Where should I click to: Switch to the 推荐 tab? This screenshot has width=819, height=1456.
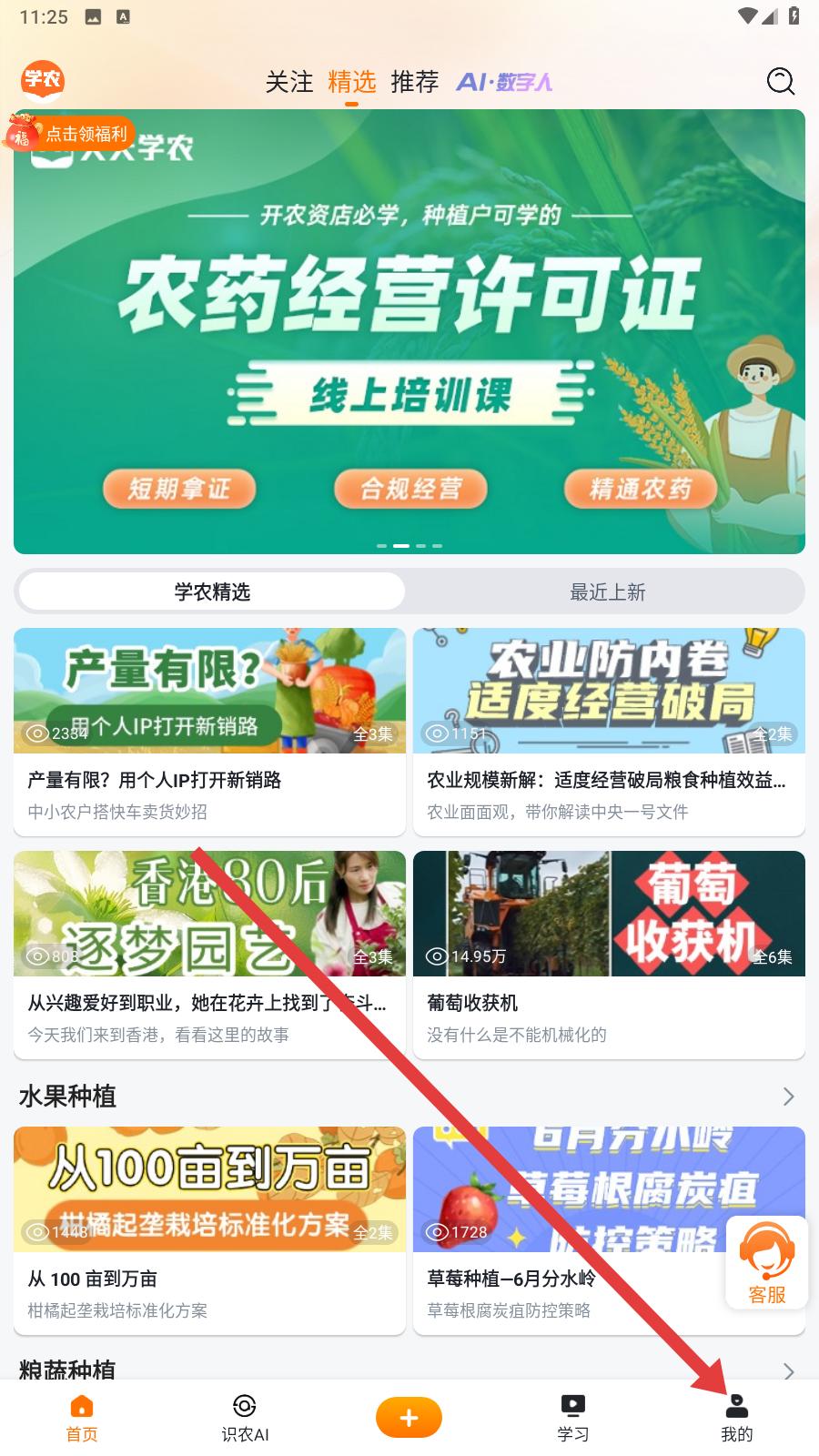point(415,82)
